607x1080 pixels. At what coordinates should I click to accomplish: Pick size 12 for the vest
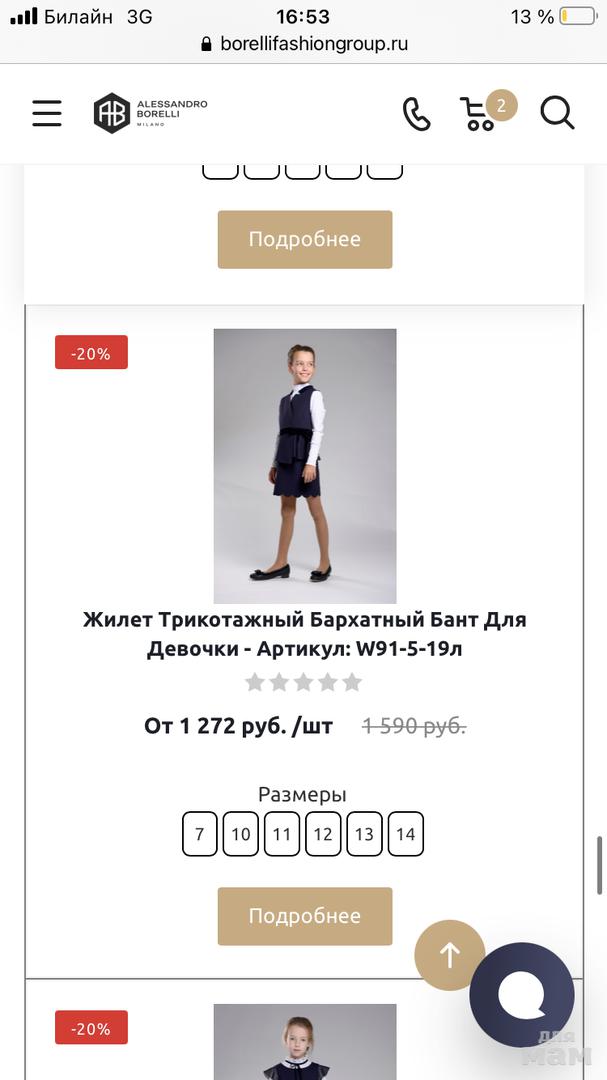323,834
